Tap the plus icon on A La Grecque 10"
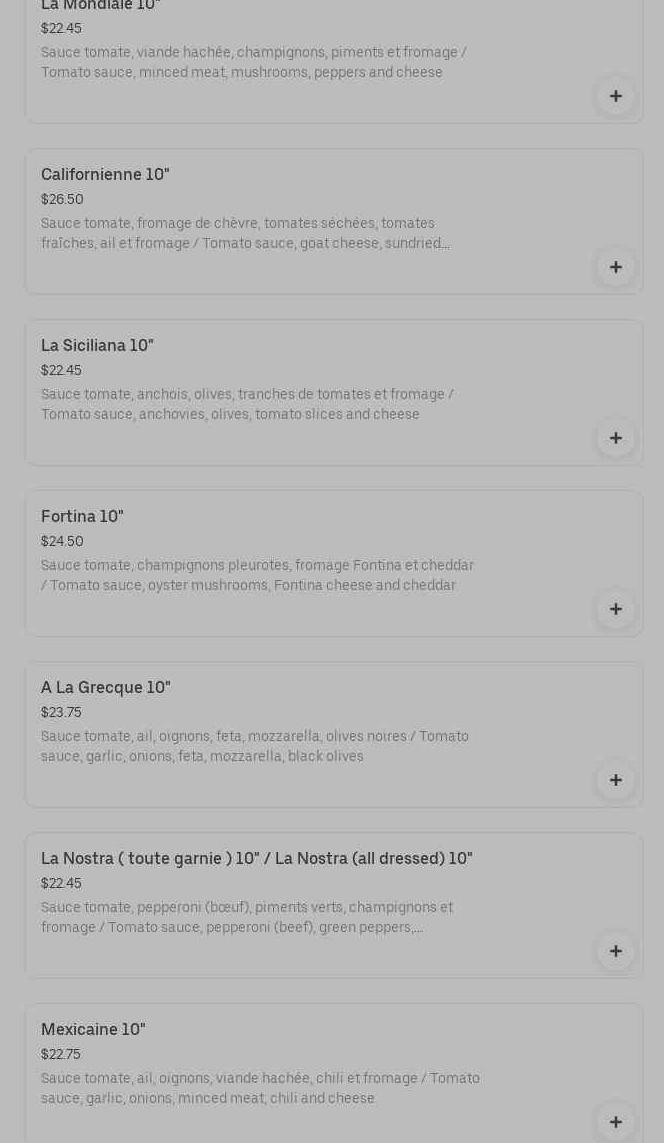Image resolution: width=664 pixels, height=1143 pixels. coord(616,780)
